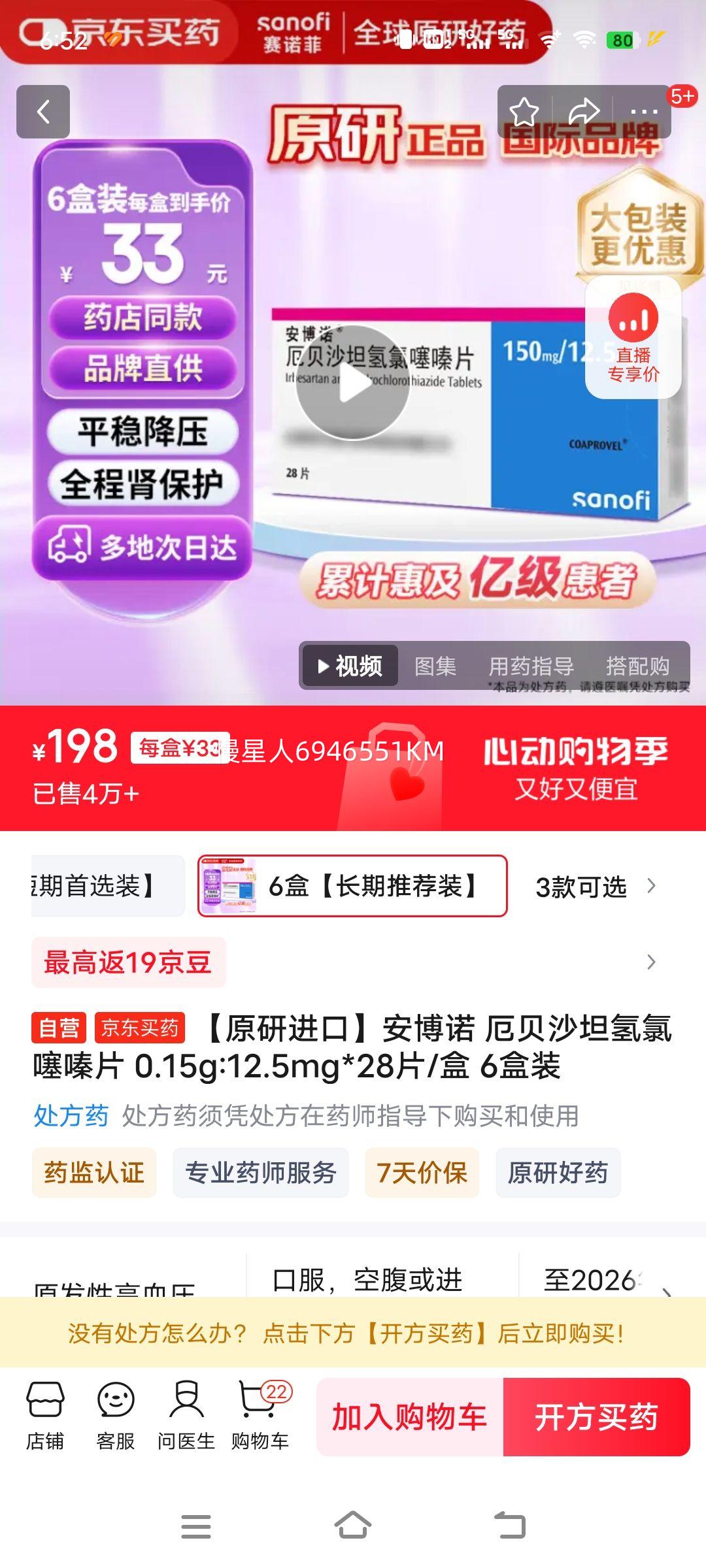The width and height of the screenshot is (706, 1568).
Task: Click the back arrow at top left
Action: [42, 111]
